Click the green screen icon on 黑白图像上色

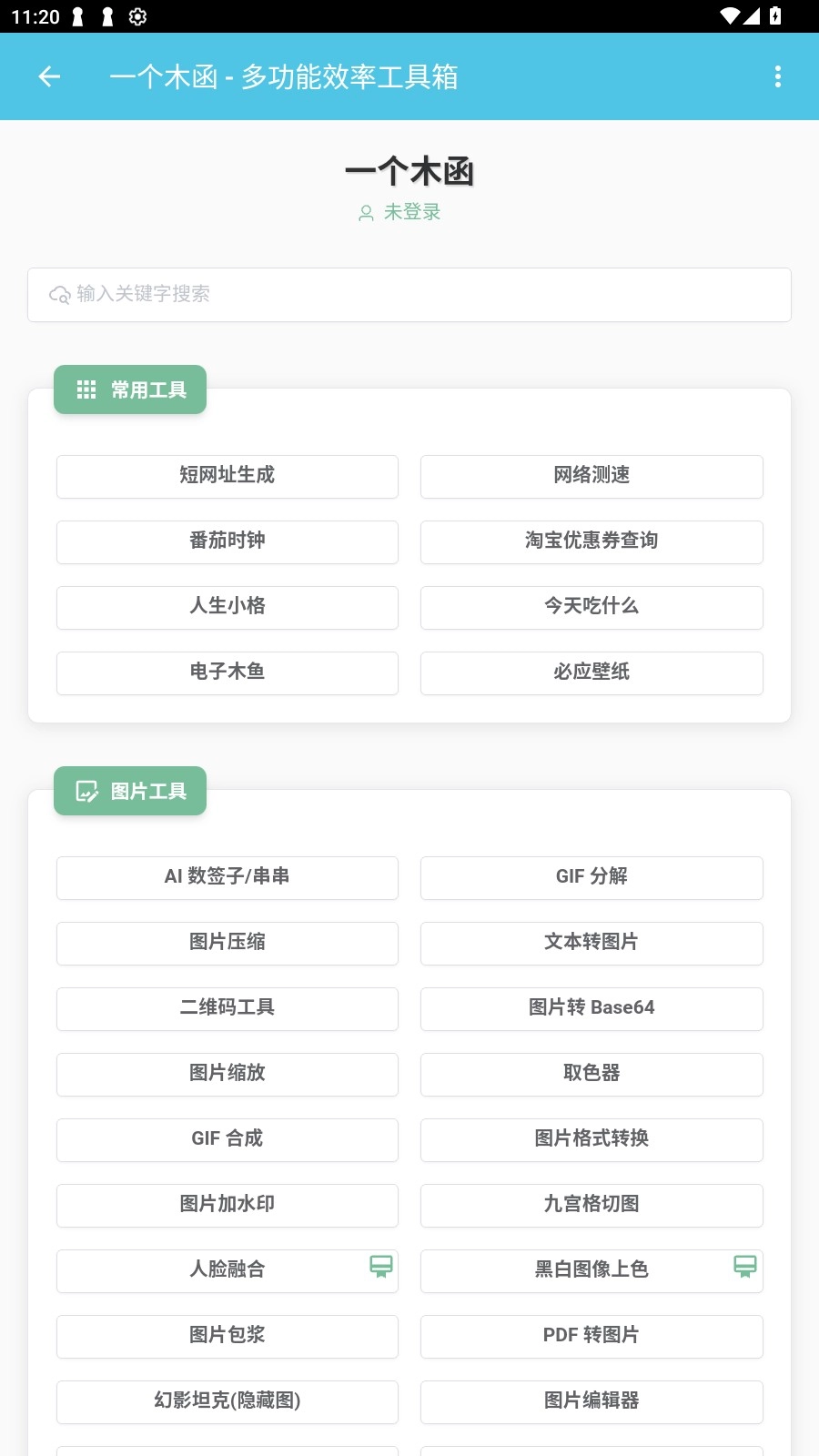coord(745,1268)
